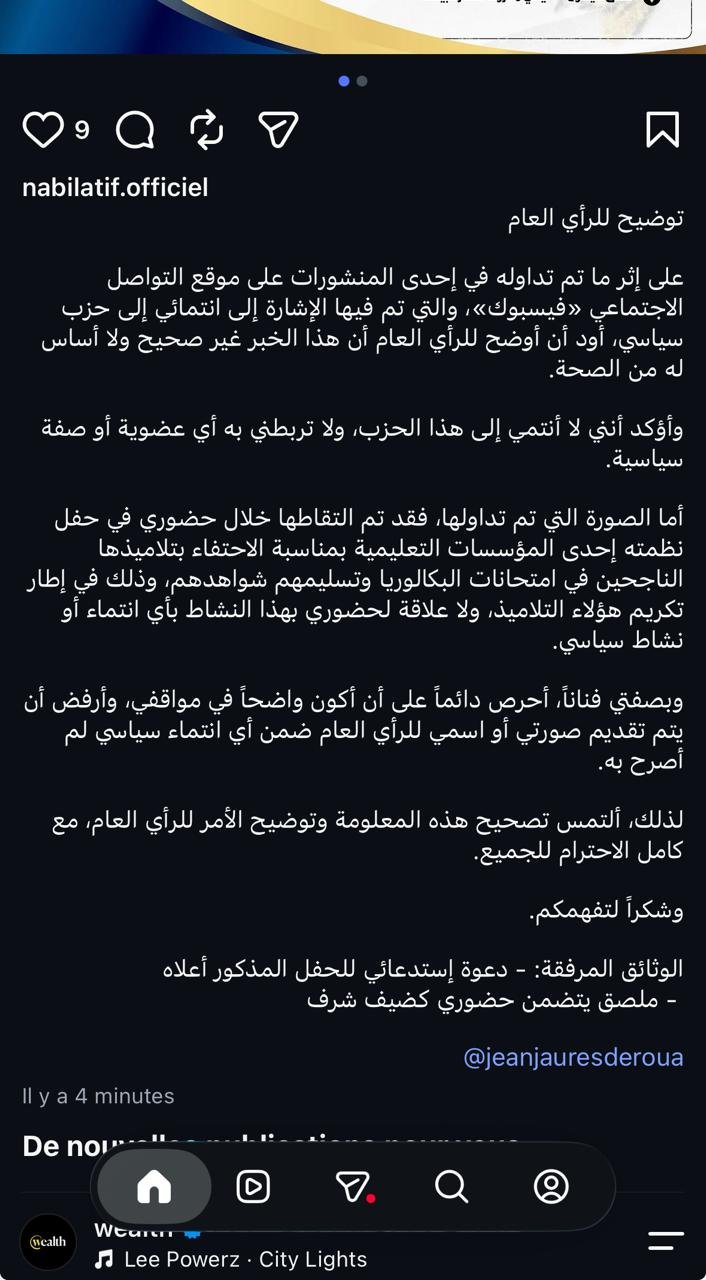
Task: Like the nabilatif.officiel post
Action: (43, 130)
